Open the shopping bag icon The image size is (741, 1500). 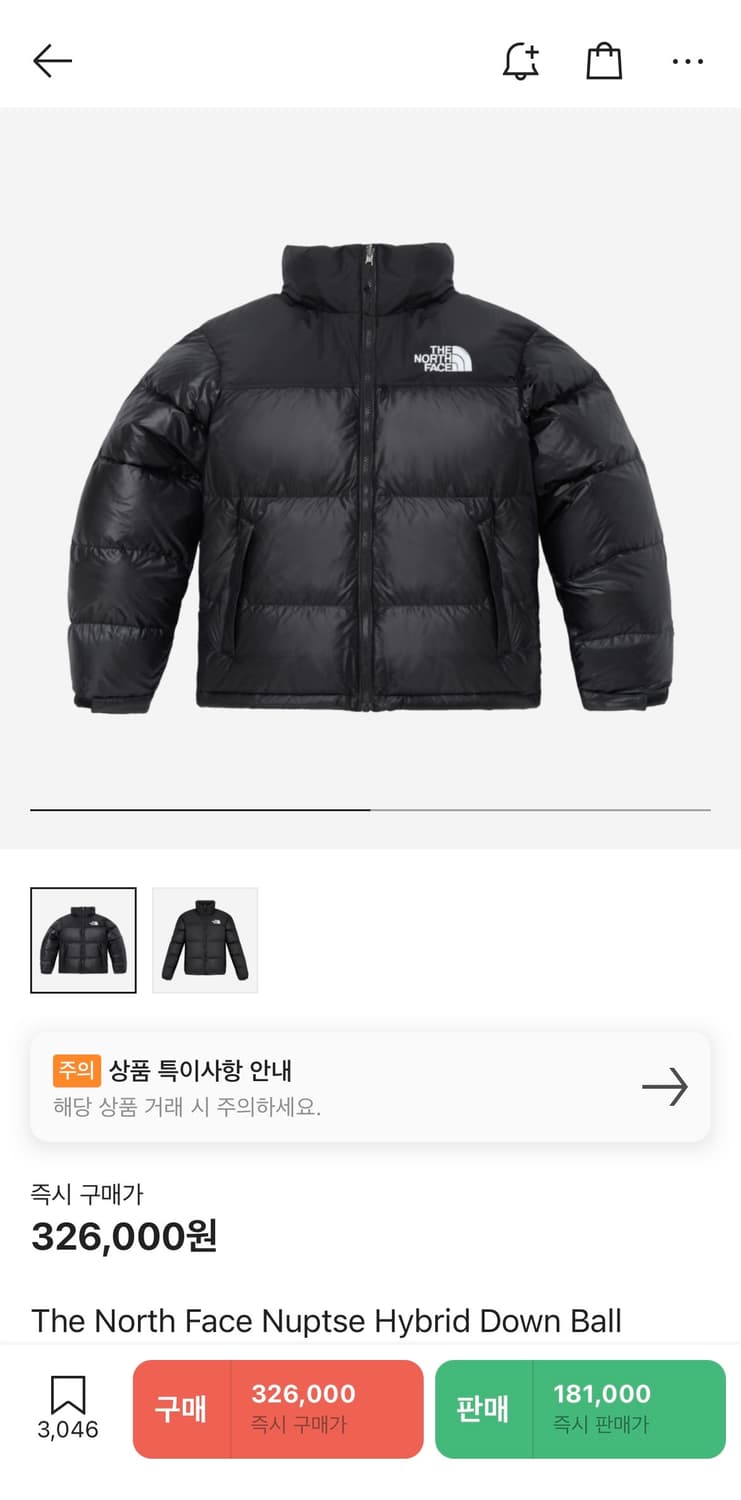[x=604, y=60]
